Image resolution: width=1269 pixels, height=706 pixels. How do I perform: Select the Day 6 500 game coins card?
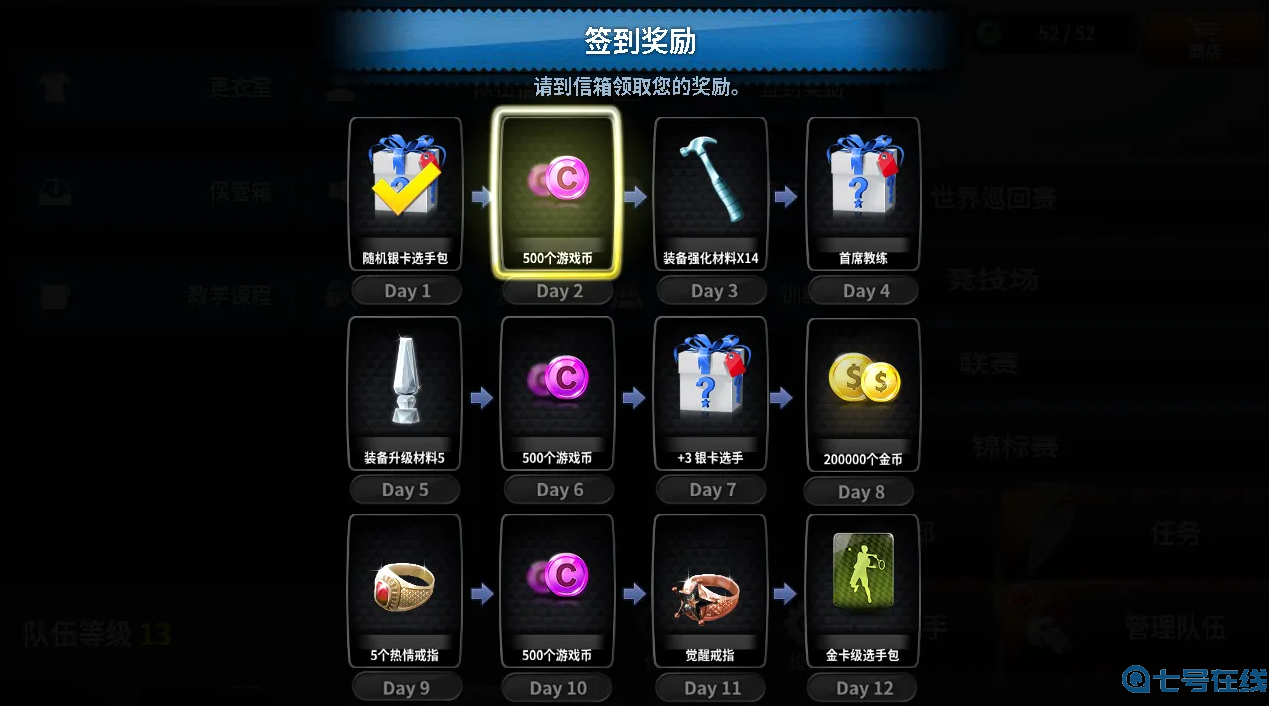(558, 393)
